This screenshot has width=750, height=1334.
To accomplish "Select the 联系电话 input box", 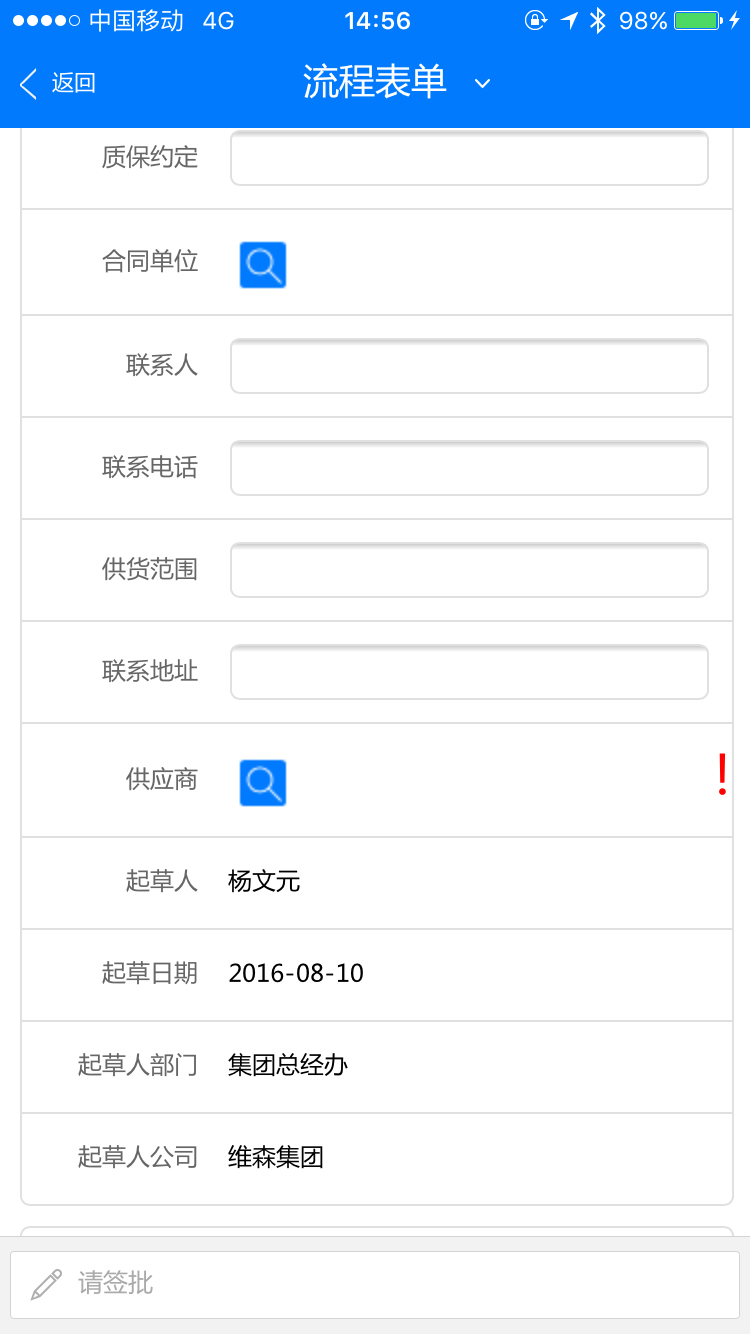I will click(469, 468).
